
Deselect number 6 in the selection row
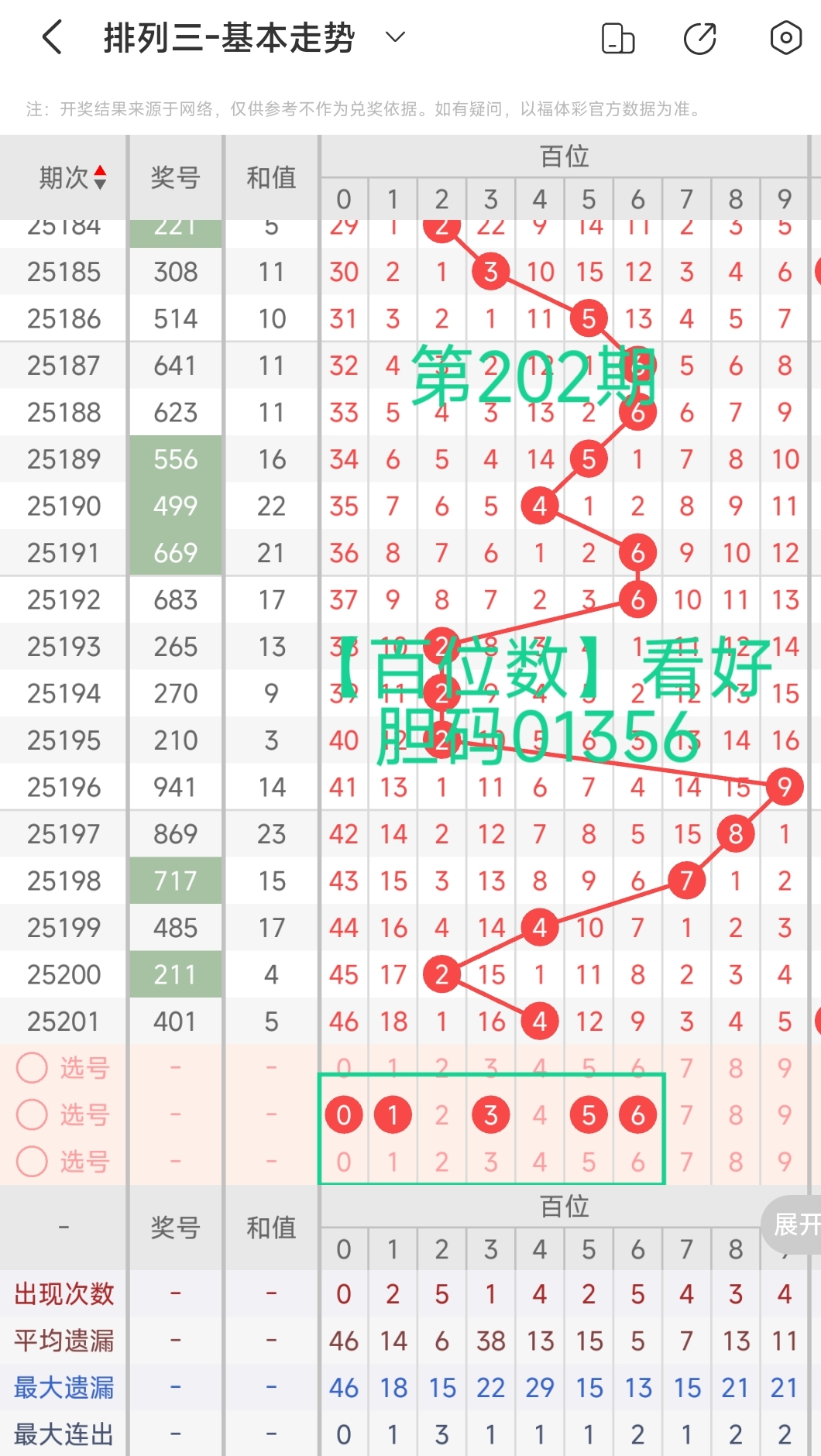tap(637, 1115)
